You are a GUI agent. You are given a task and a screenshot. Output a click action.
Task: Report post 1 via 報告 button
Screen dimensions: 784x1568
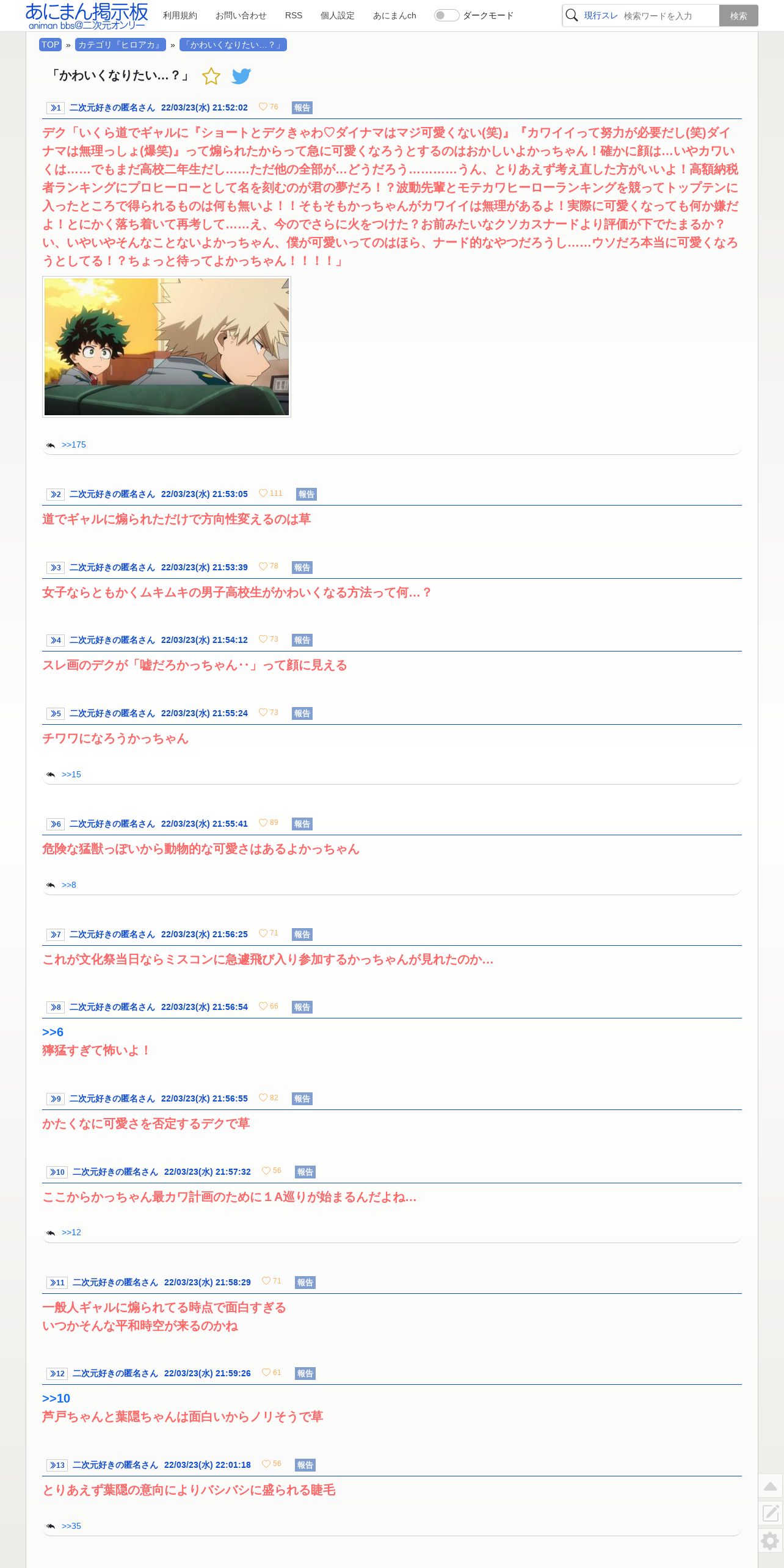point(302,107)
